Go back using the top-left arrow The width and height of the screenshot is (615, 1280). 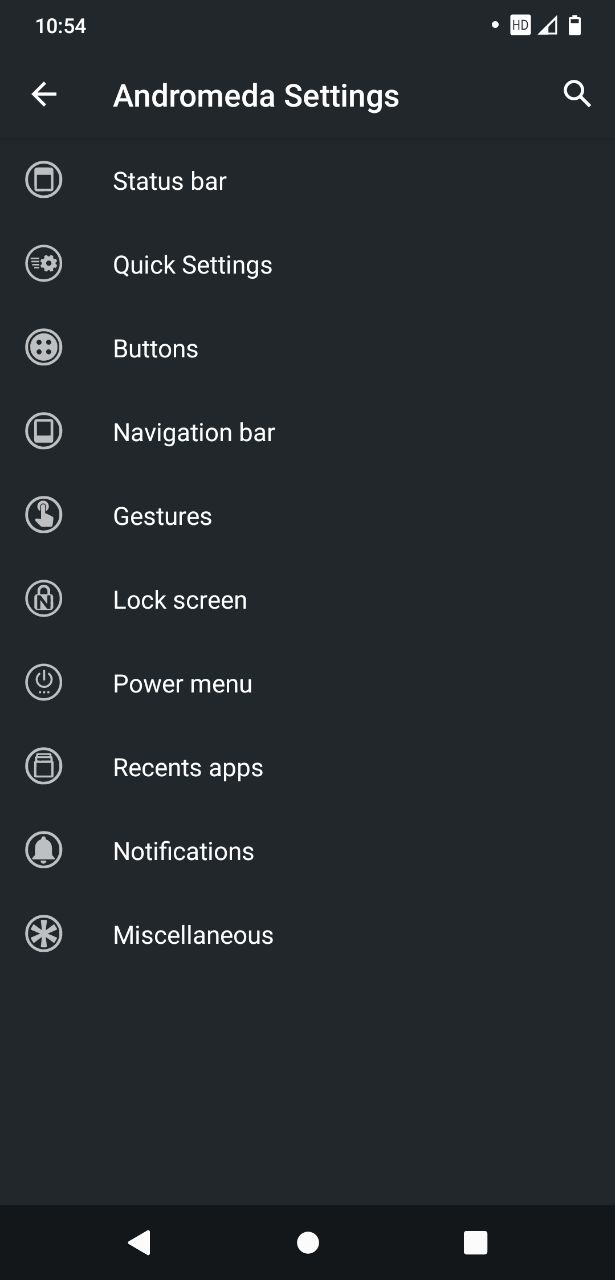pyautogui.click(x=44, y=95)
